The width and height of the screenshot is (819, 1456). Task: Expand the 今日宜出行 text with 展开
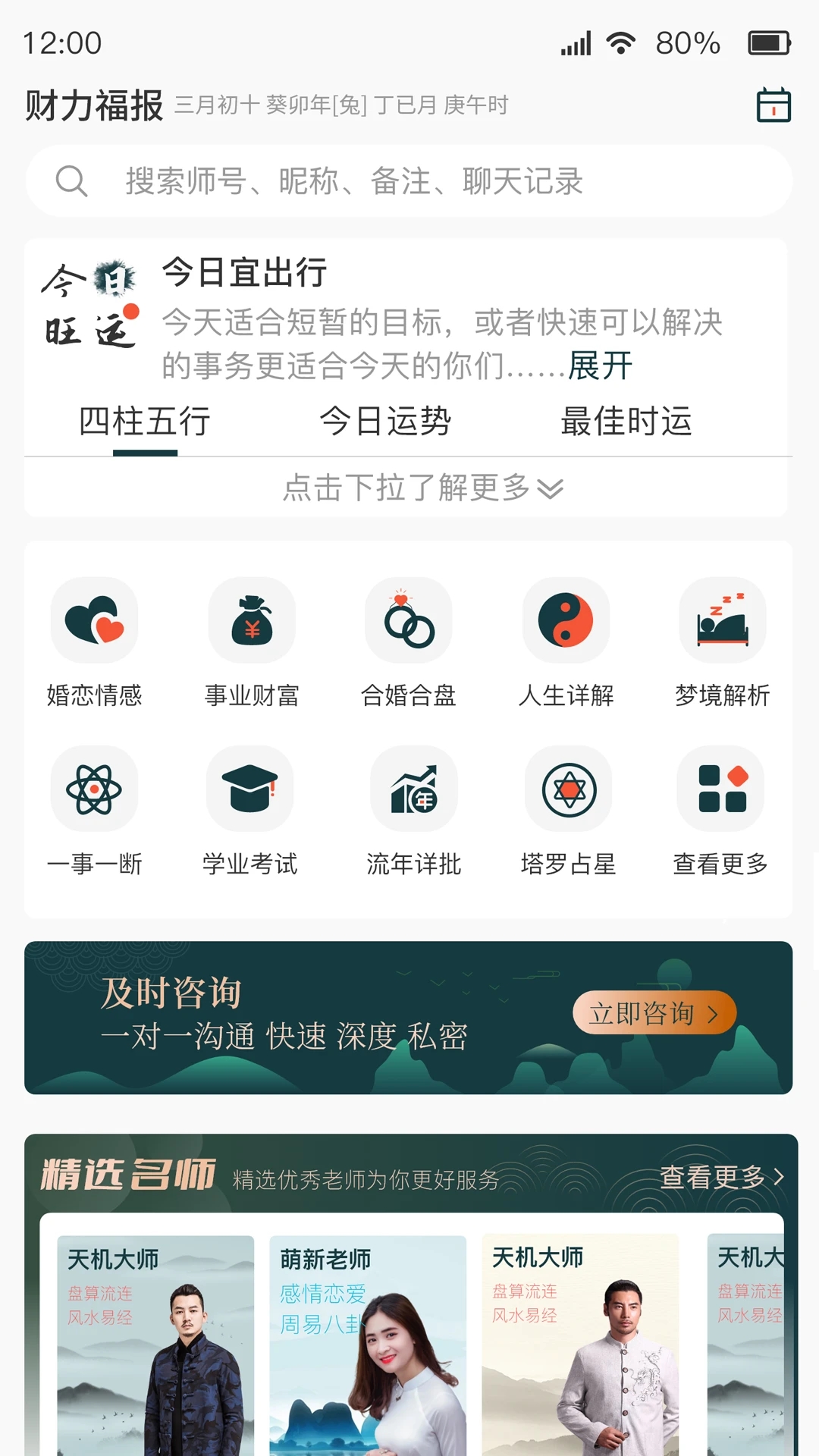[600, 366]
